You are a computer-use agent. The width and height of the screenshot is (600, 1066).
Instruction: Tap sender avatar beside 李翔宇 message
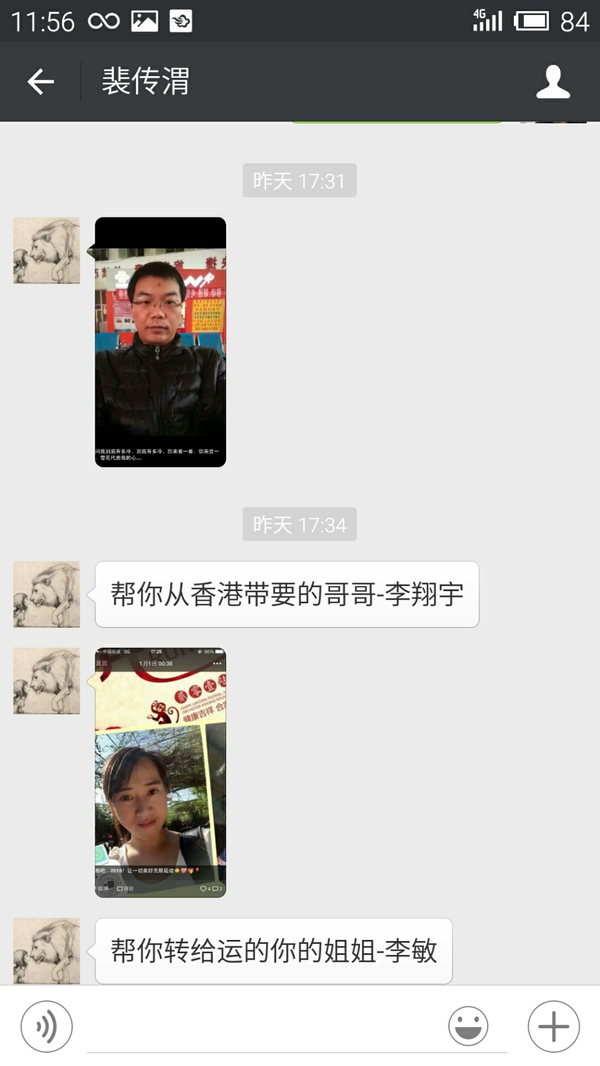tap(46, 594)
